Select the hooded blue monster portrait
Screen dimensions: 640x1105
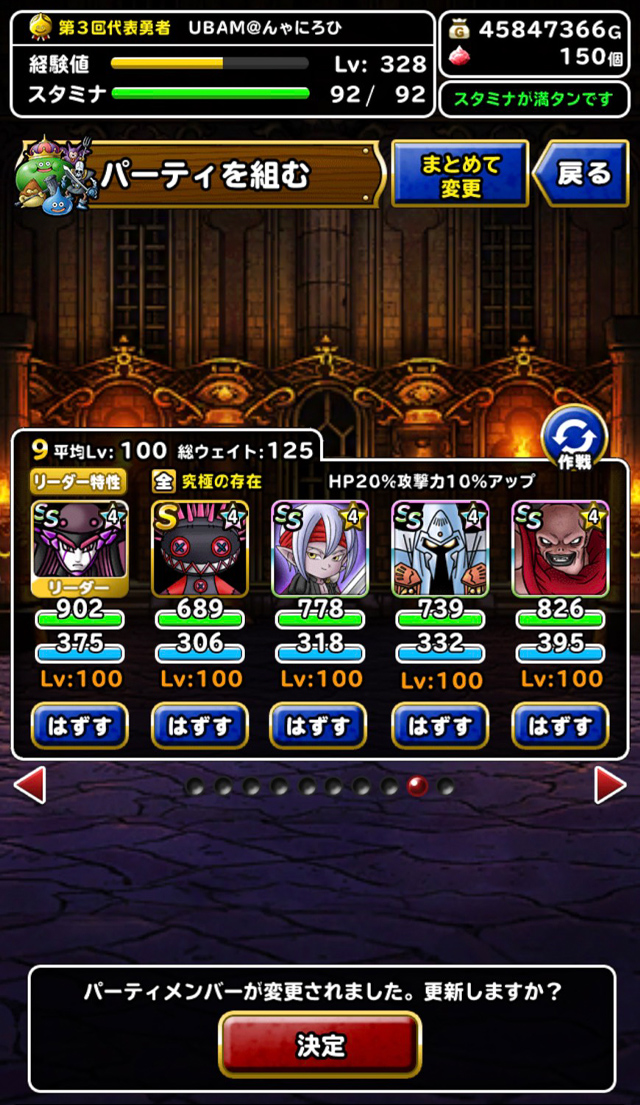pos(440,549)
